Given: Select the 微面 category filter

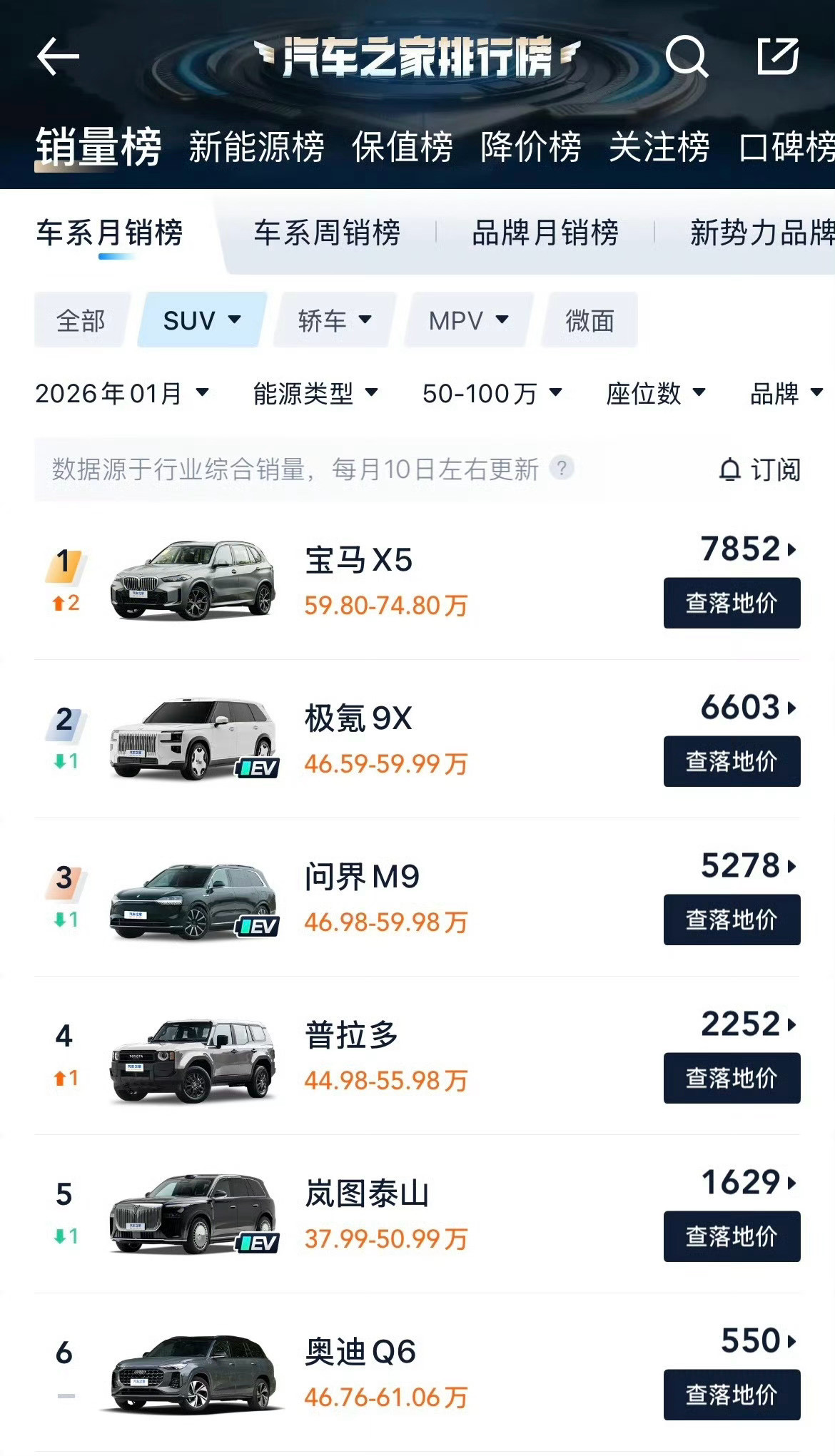Looking at the screenshot, I should [x=587, y=321].
